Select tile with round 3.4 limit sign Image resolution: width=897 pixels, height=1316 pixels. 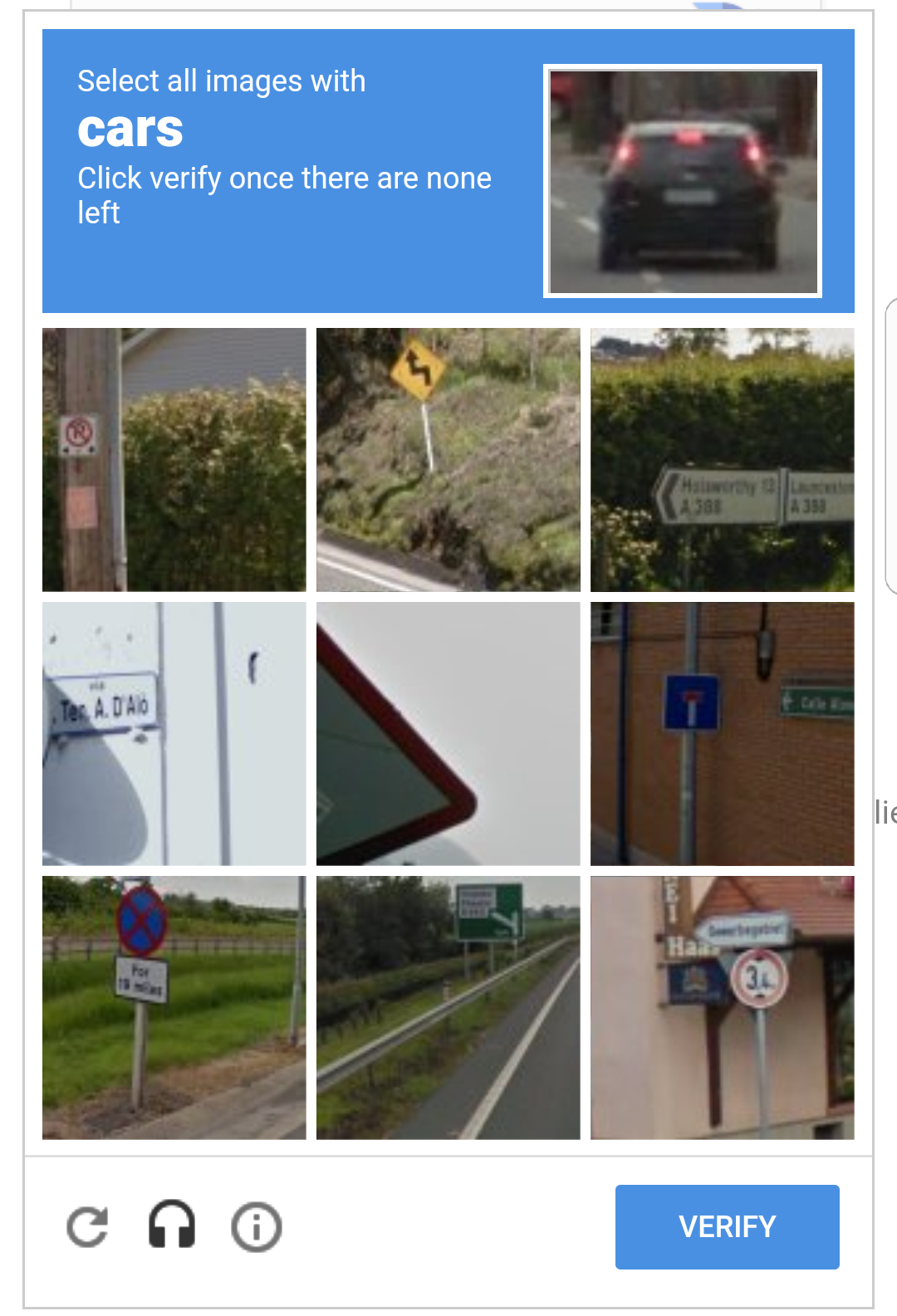click(722, 1007)
